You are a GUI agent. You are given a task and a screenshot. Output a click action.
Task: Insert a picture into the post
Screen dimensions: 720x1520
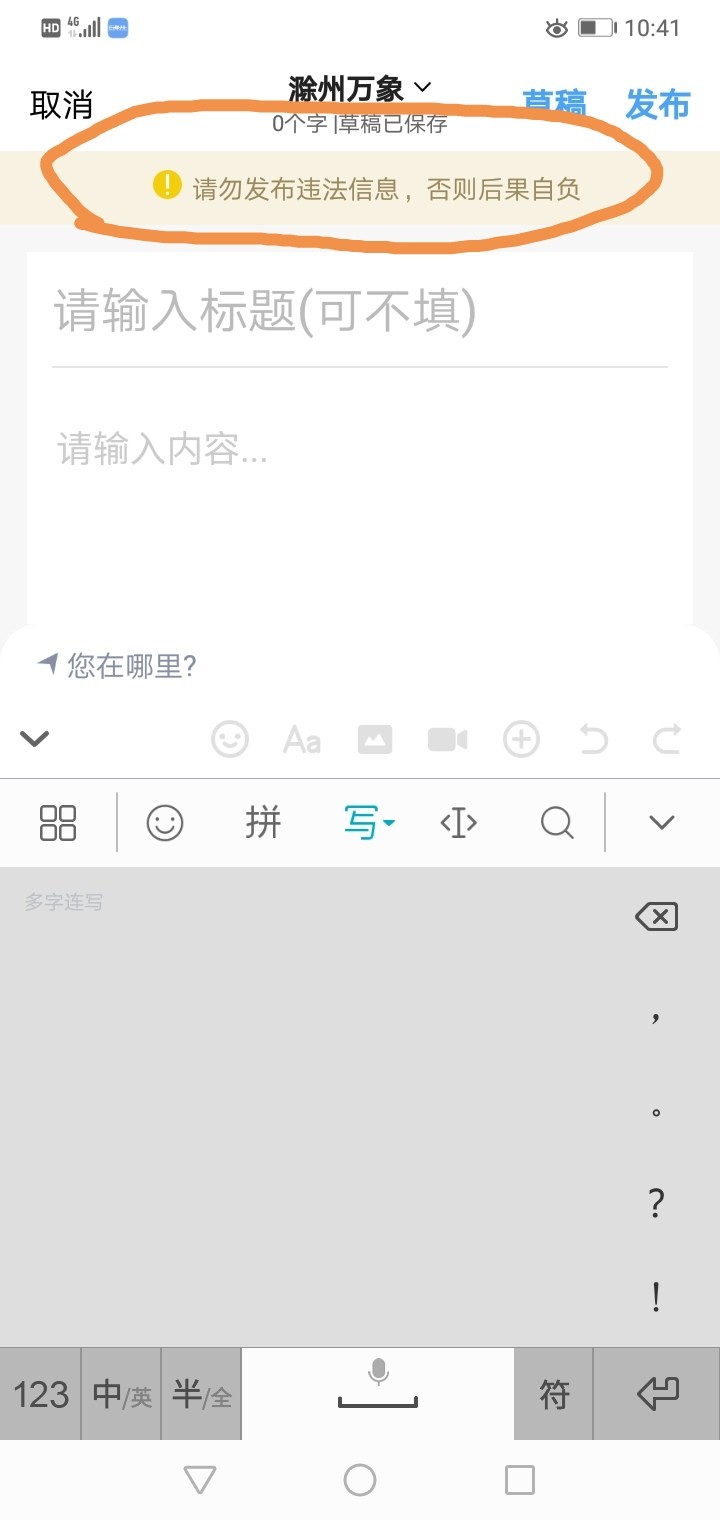pos(375,740)
